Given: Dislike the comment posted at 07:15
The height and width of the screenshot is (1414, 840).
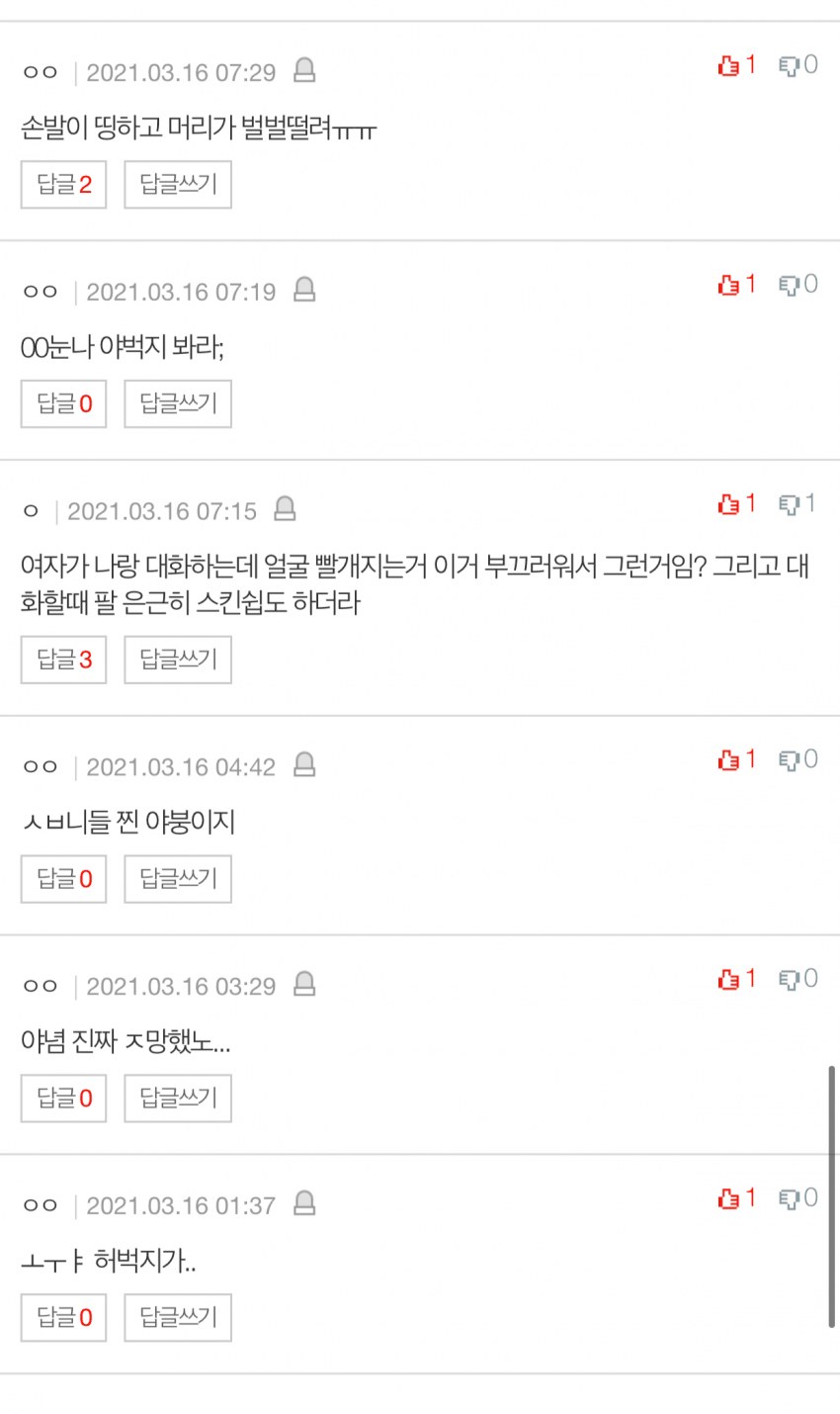Looking at the screenshot, I should (x=798, y=505).
